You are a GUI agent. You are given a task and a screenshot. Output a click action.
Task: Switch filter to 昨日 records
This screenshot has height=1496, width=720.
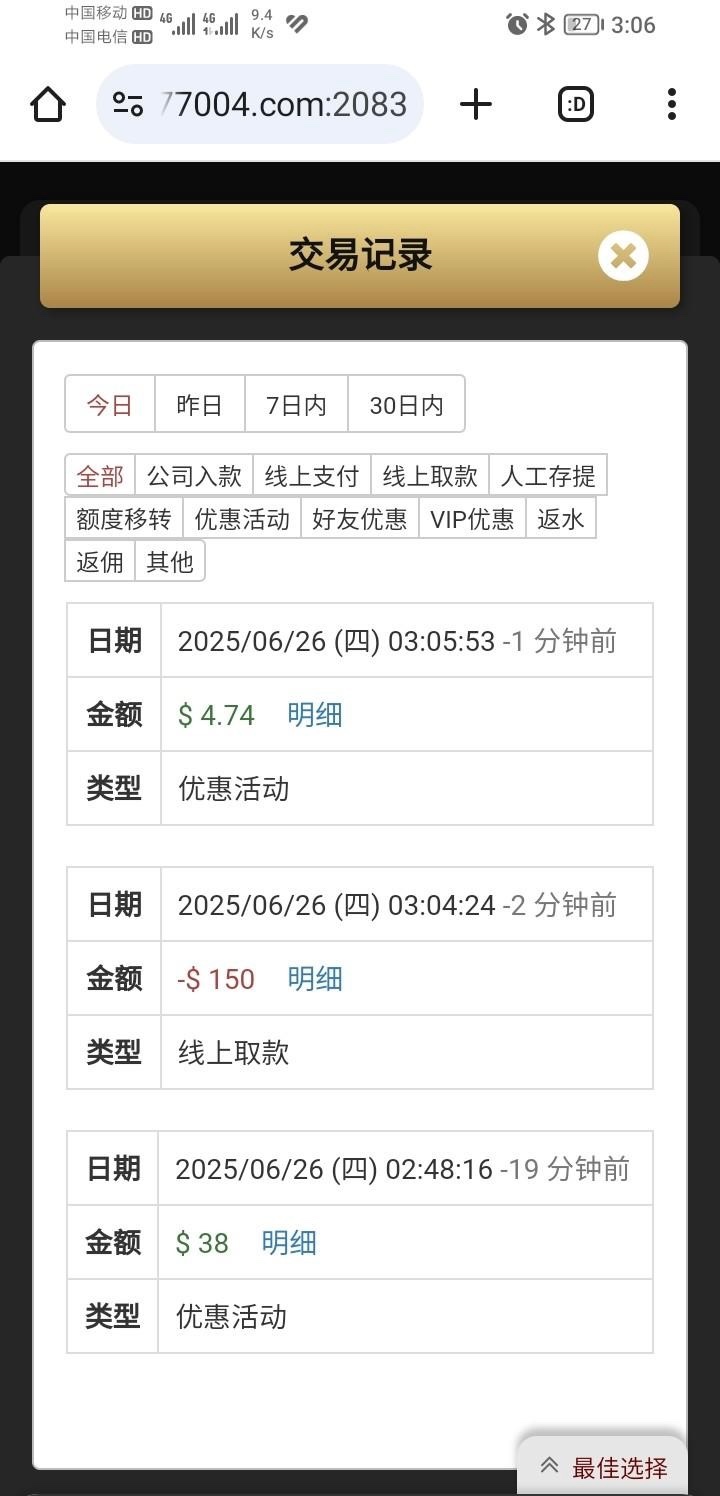[x=199, y=403]
